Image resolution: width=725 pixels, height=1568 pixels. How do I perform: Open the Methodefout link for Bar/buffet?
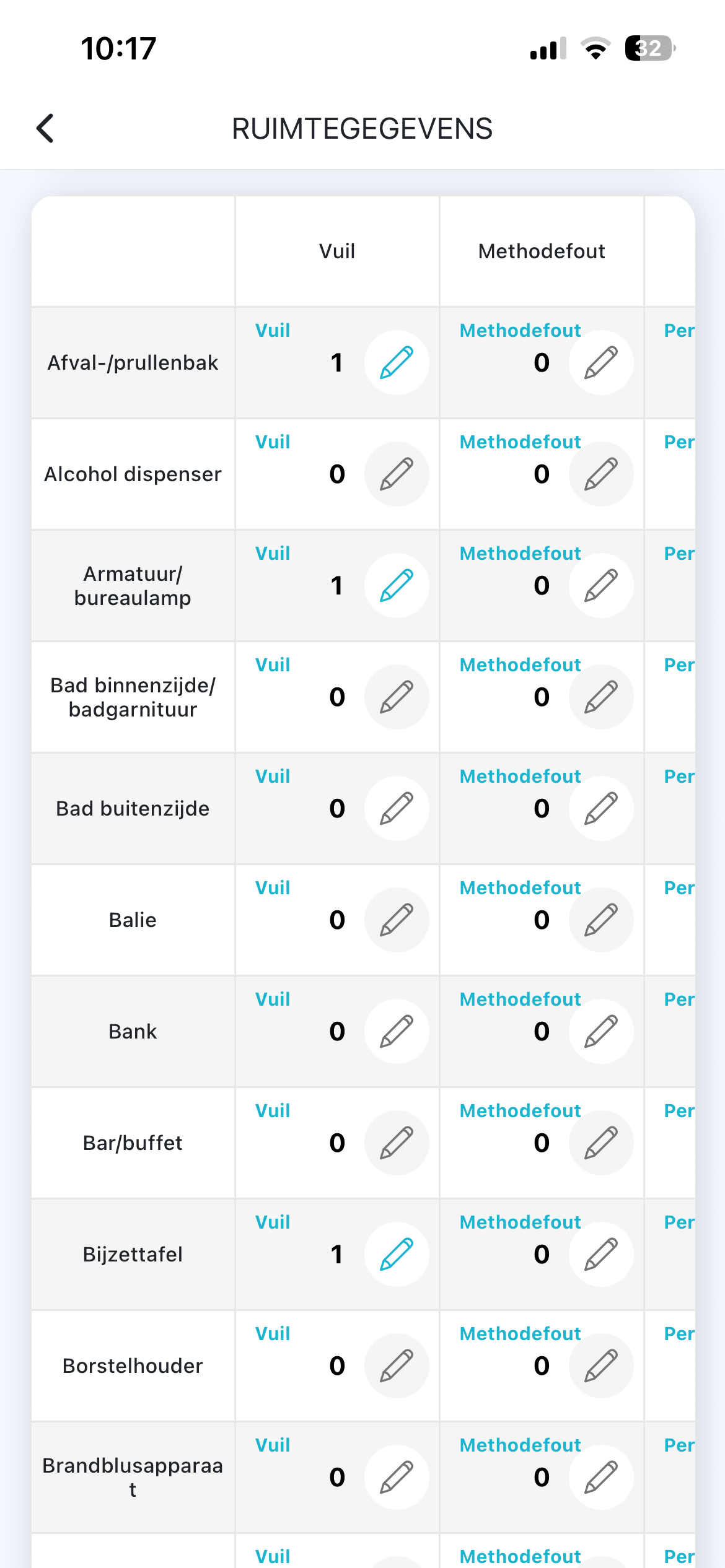(x=519, y=1110)
